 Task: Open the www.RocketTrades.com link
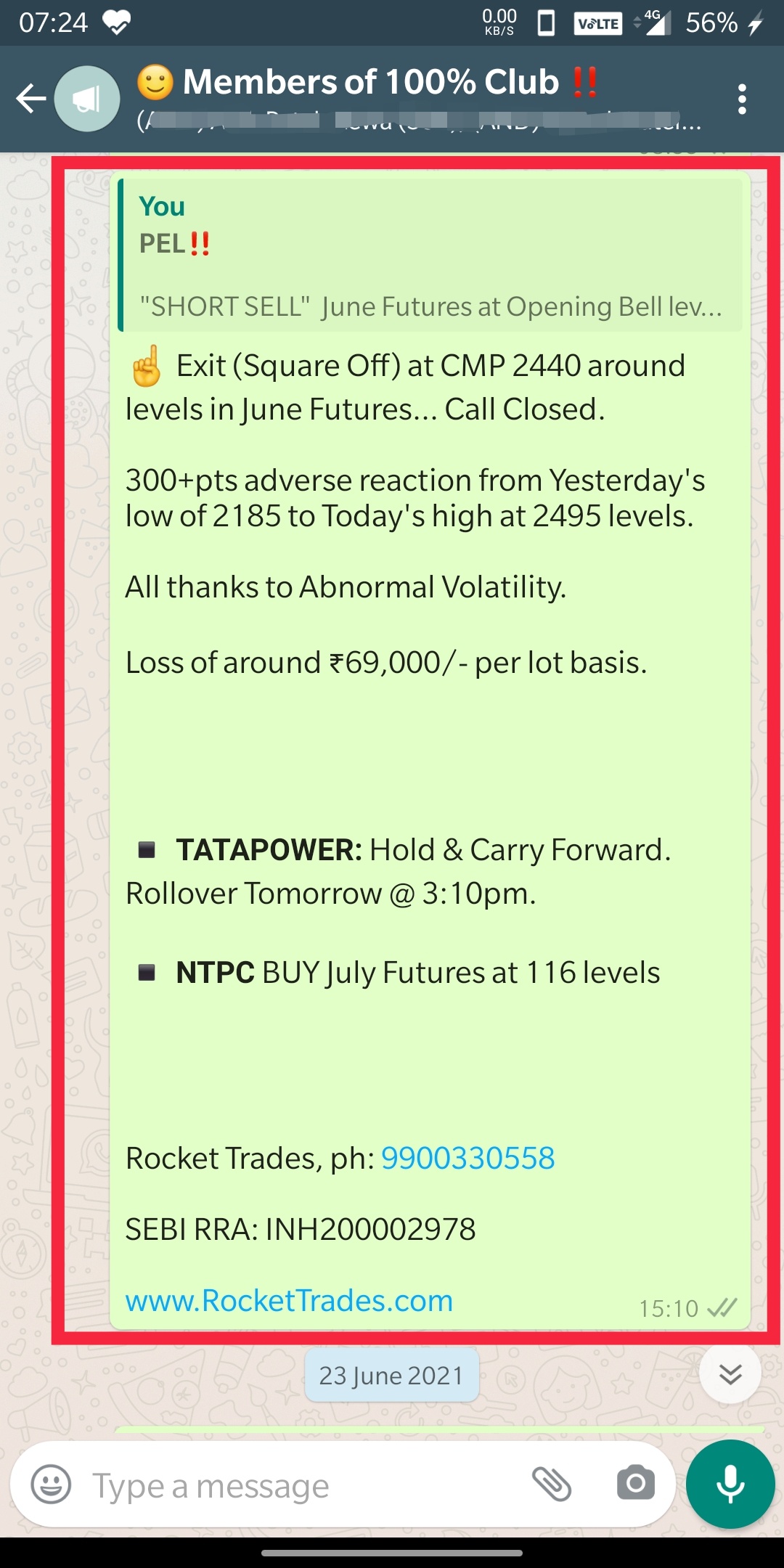[289, 1301]
